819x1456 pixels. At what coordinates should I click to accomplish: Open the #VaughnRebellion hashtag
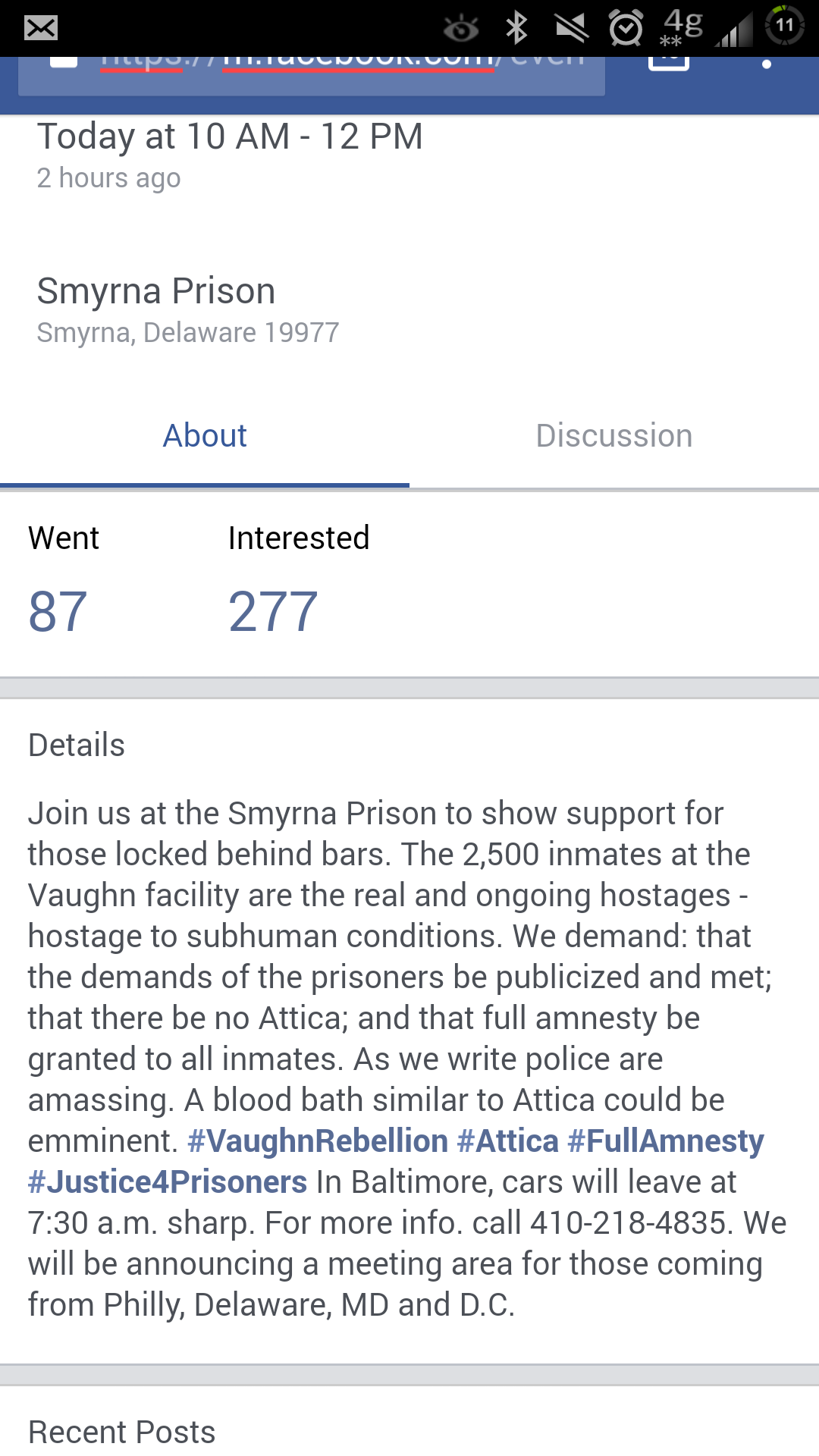[318, 1141]
